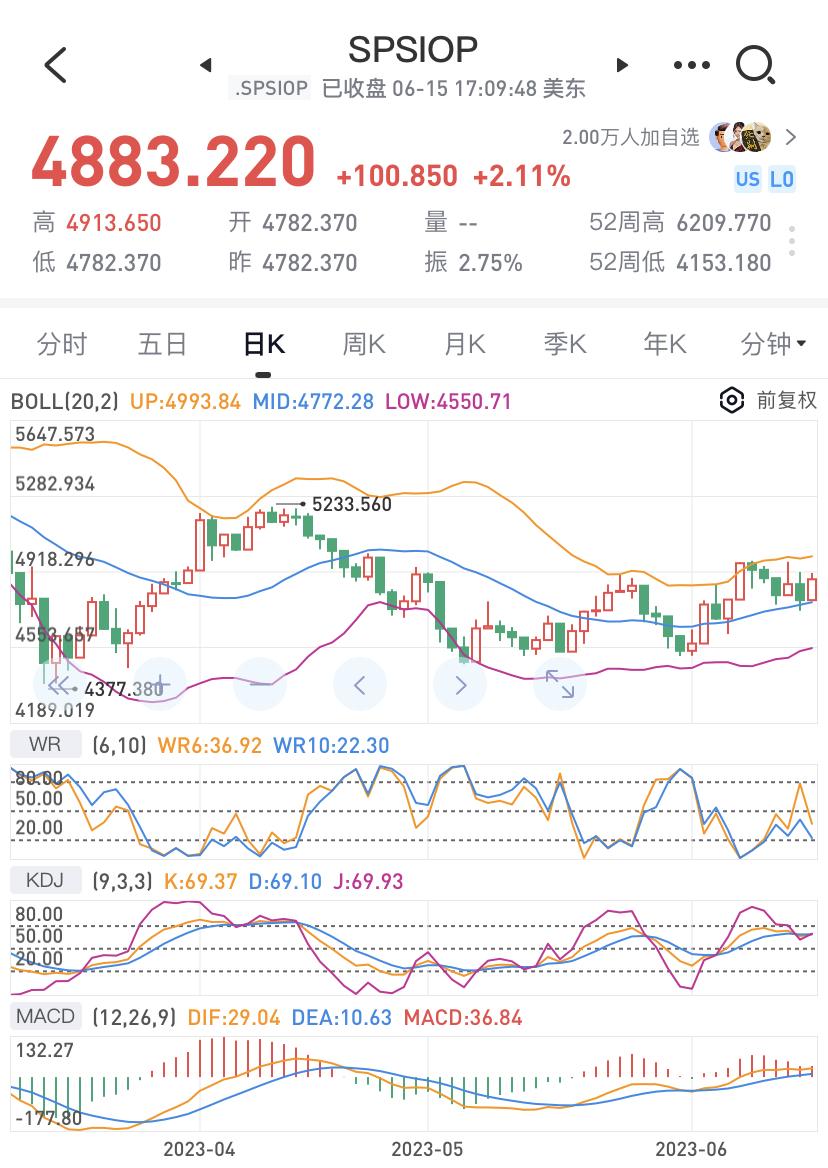Switch to the 分时 chart tab

(x=62, y=345)
